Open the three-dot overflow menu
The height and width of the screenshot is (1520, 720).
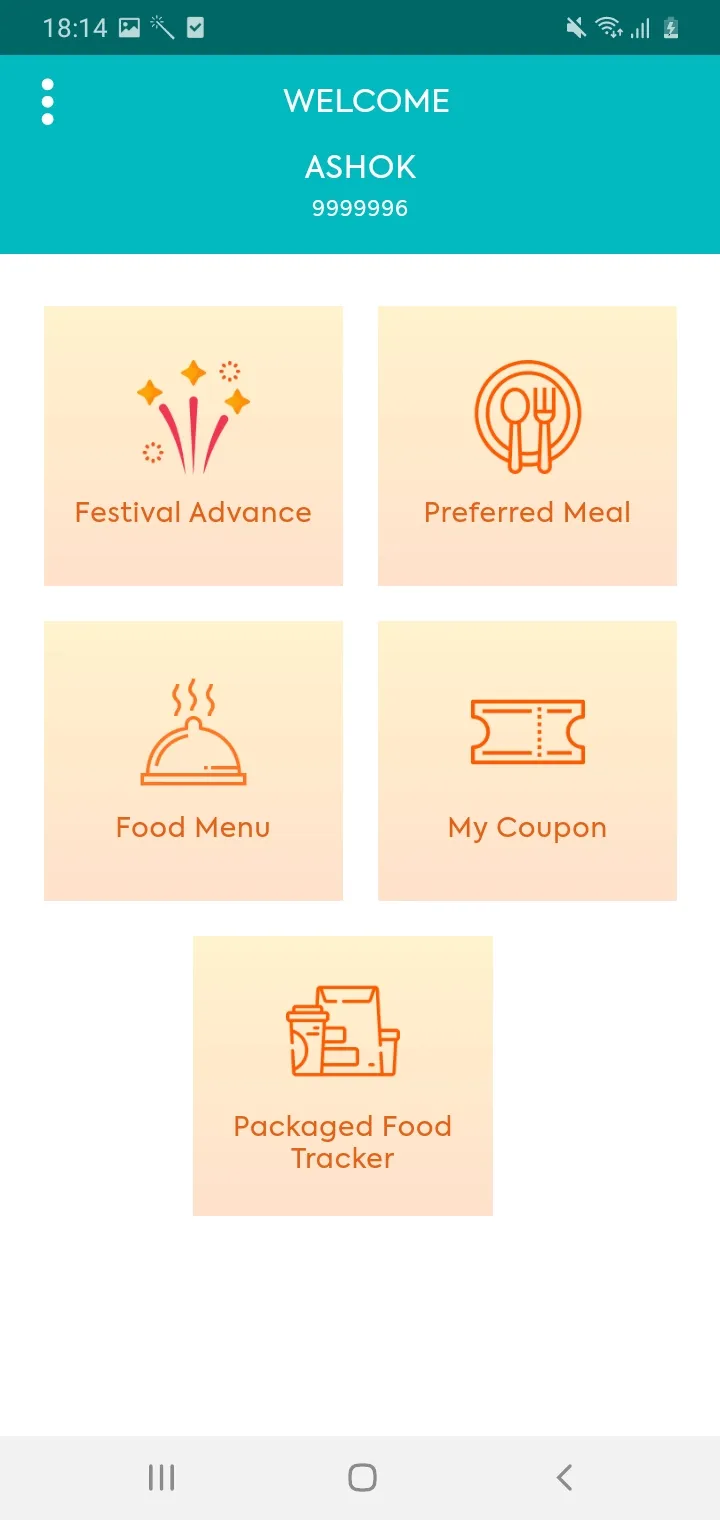(47, 101)
